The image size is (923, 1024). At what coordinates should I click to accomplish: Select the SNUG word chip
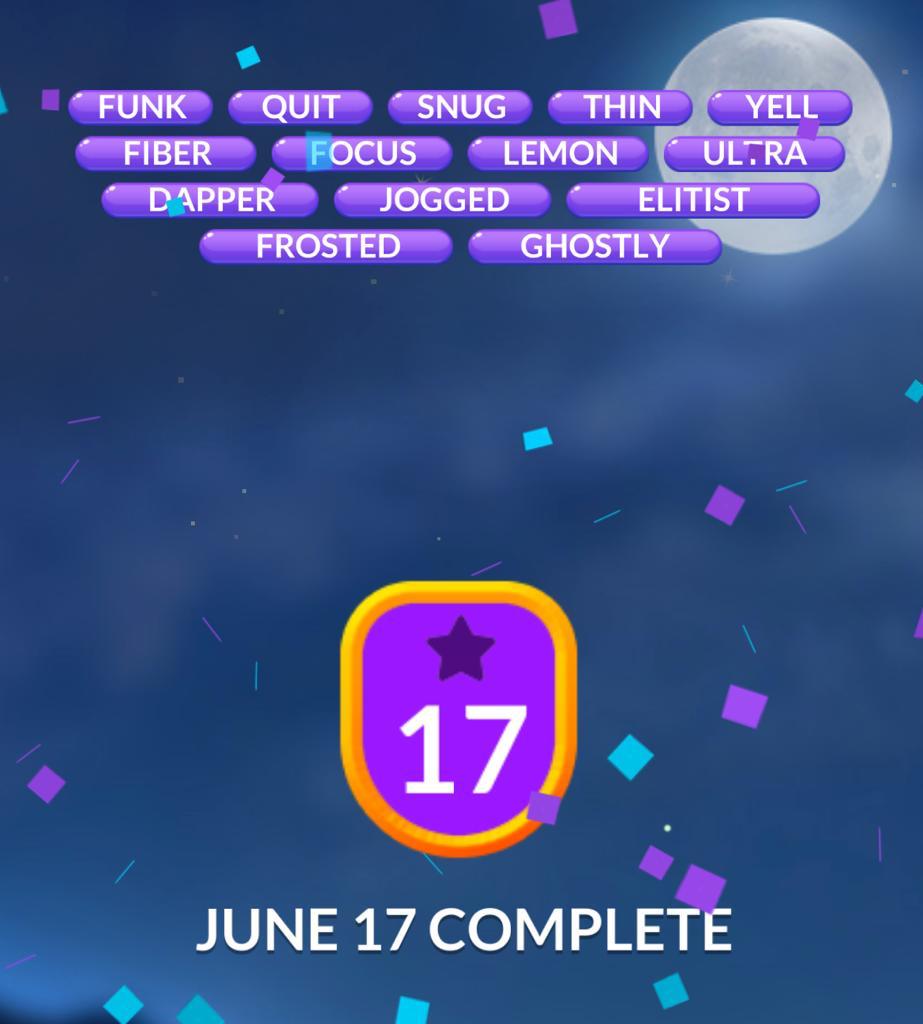pos(461,107)
